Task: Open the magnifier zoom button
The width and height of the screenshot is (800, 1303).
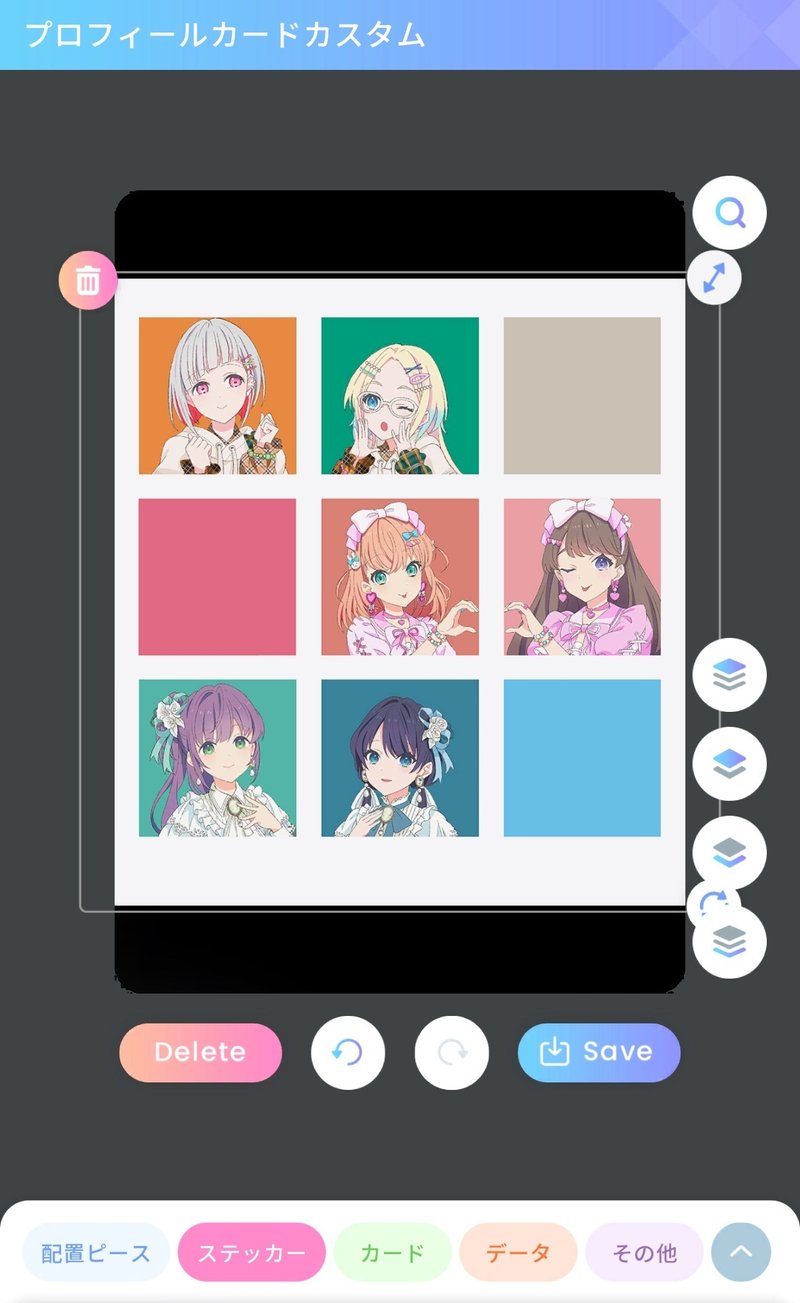Action: tap(730, 213)
